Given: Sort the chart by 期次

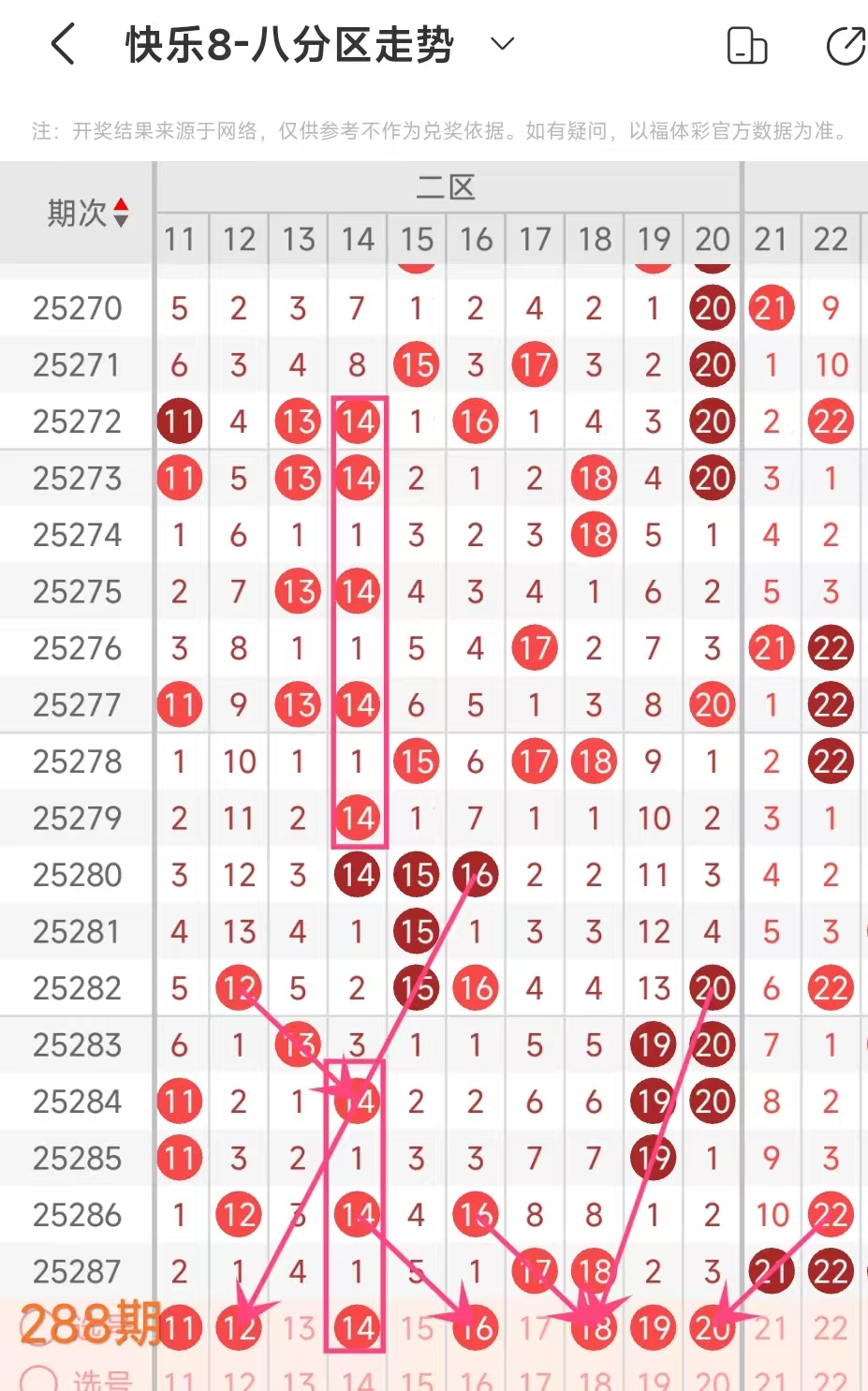Looking at the screenshot, I should coord(88,213).
